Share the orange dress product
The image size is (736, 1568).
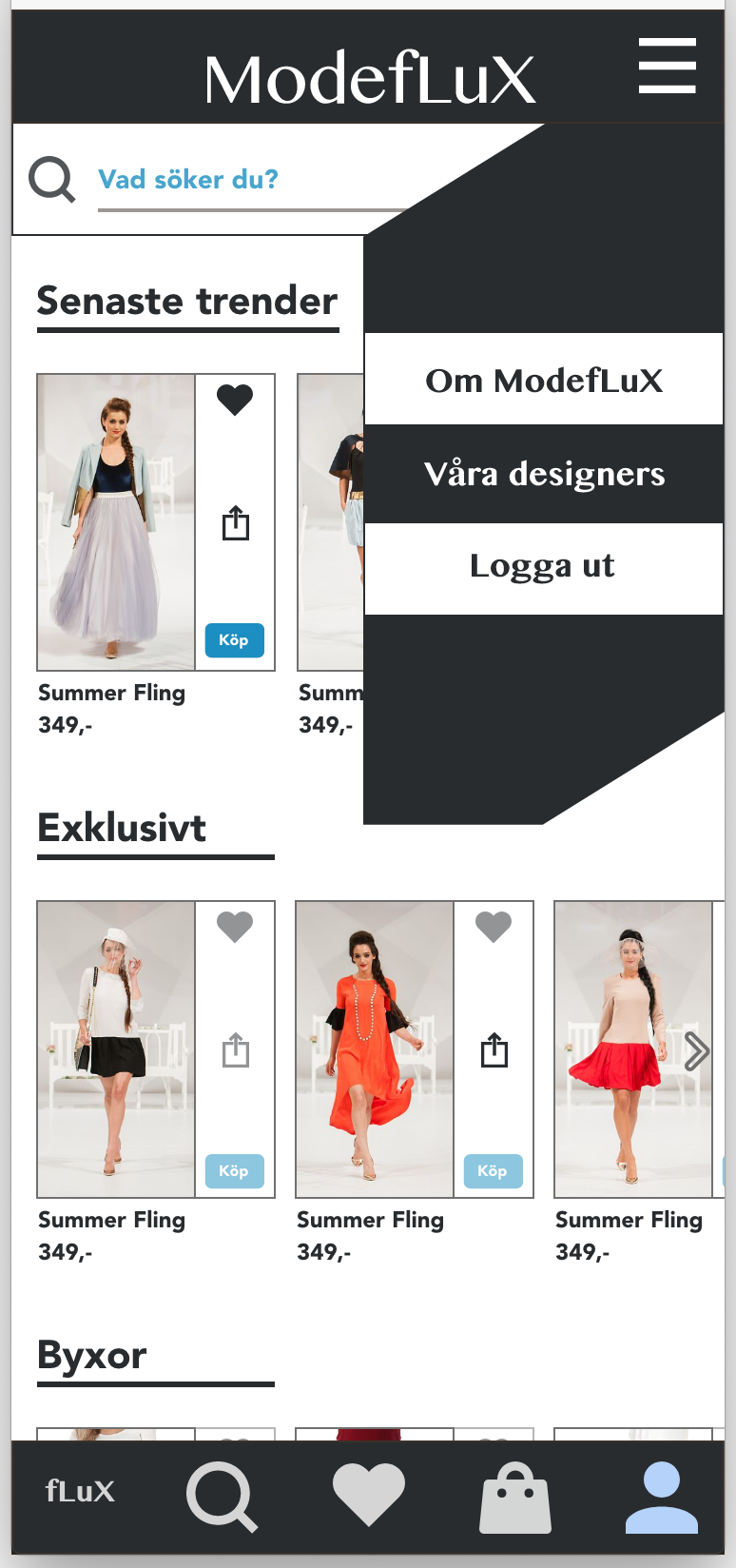[494, 1050]
